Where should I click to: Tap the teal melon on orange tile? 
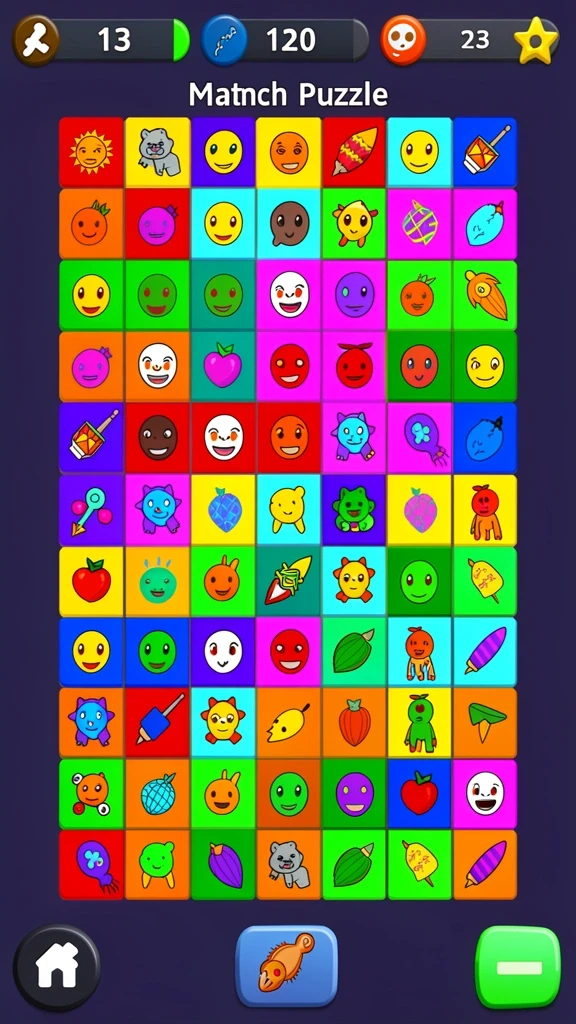pos(157,793)
